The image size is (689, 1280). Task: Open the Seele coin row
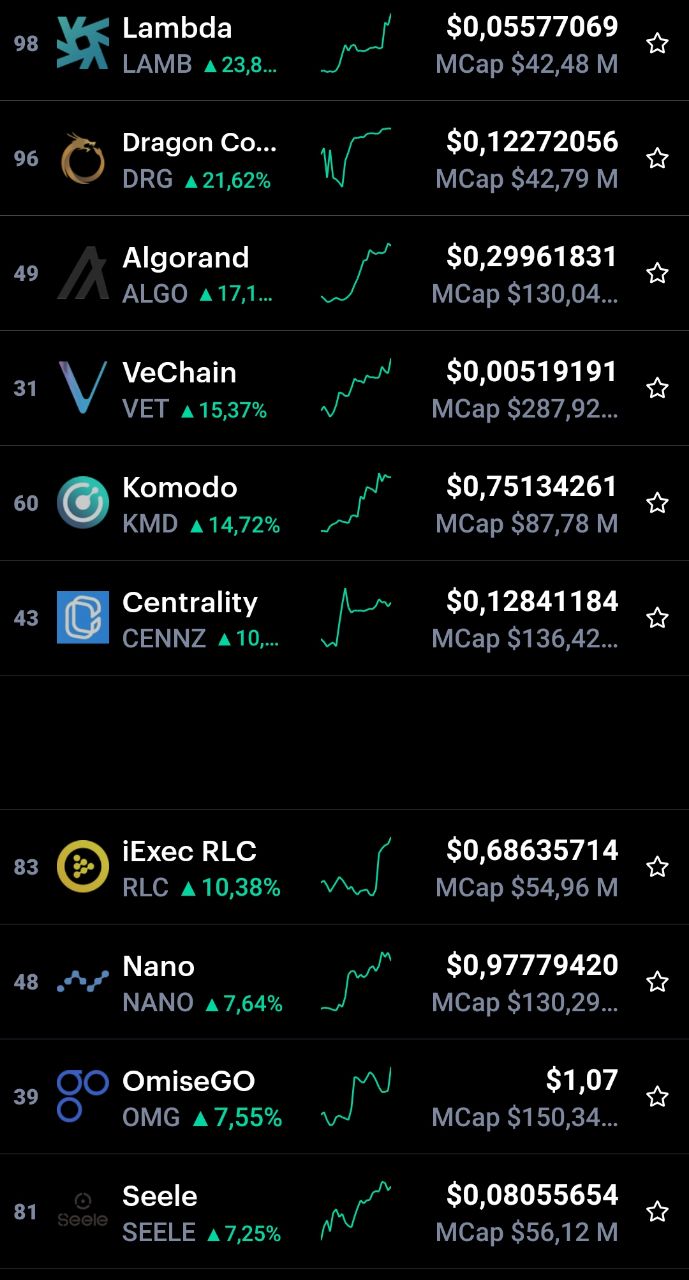pos(344,1212)
